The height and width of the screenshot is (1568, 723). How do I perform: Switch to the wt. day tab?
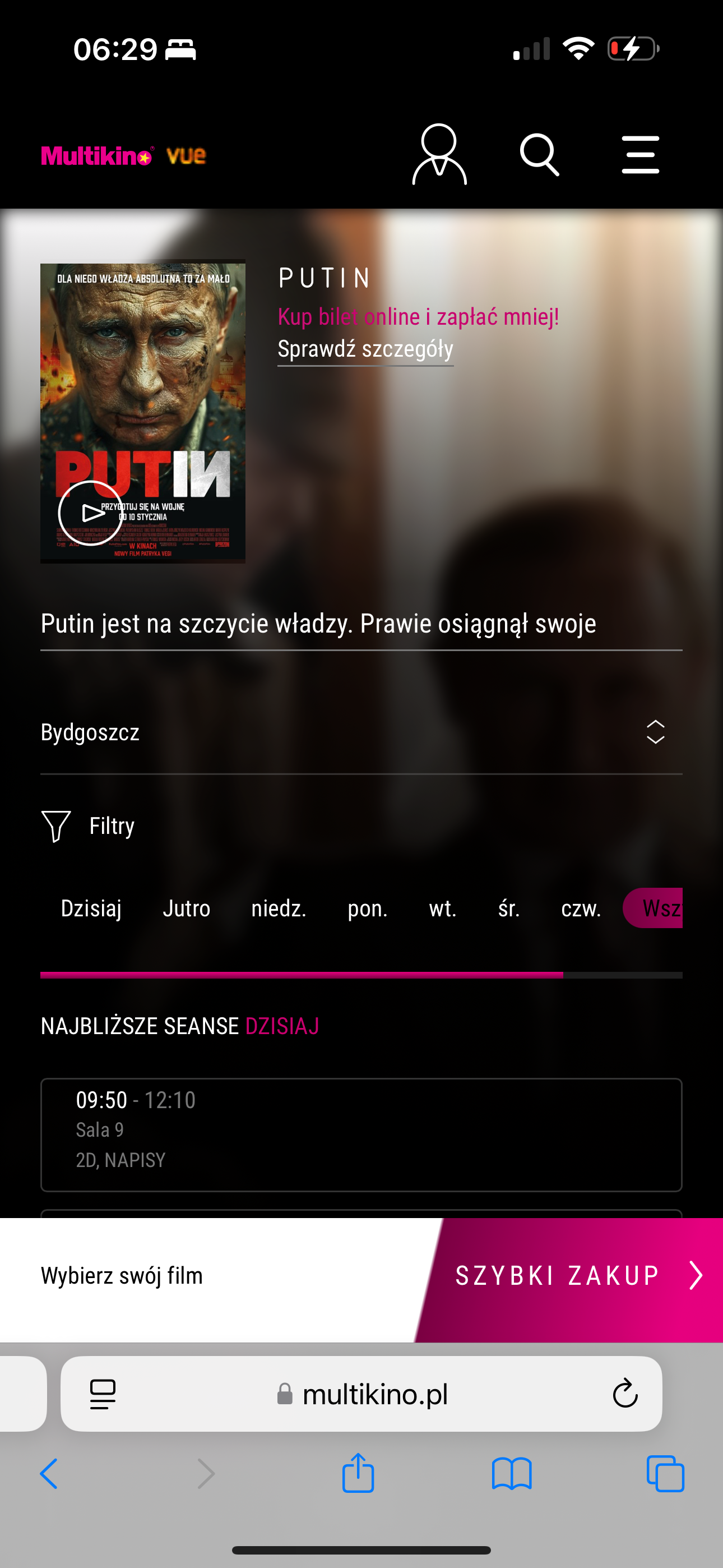(x=442, y=908)
